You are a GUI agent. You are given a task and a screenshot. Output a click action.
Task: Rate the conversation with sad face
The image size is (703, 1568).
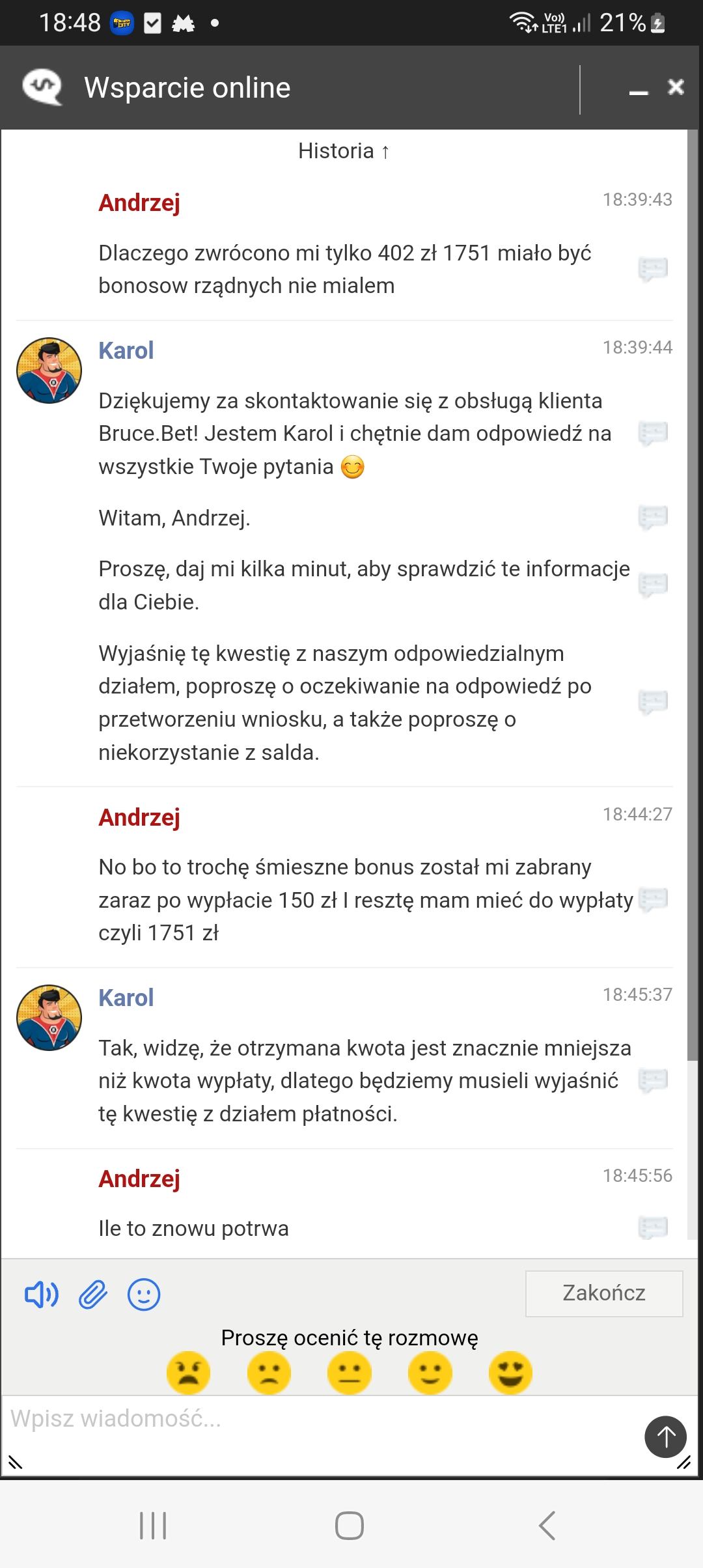269,1373
